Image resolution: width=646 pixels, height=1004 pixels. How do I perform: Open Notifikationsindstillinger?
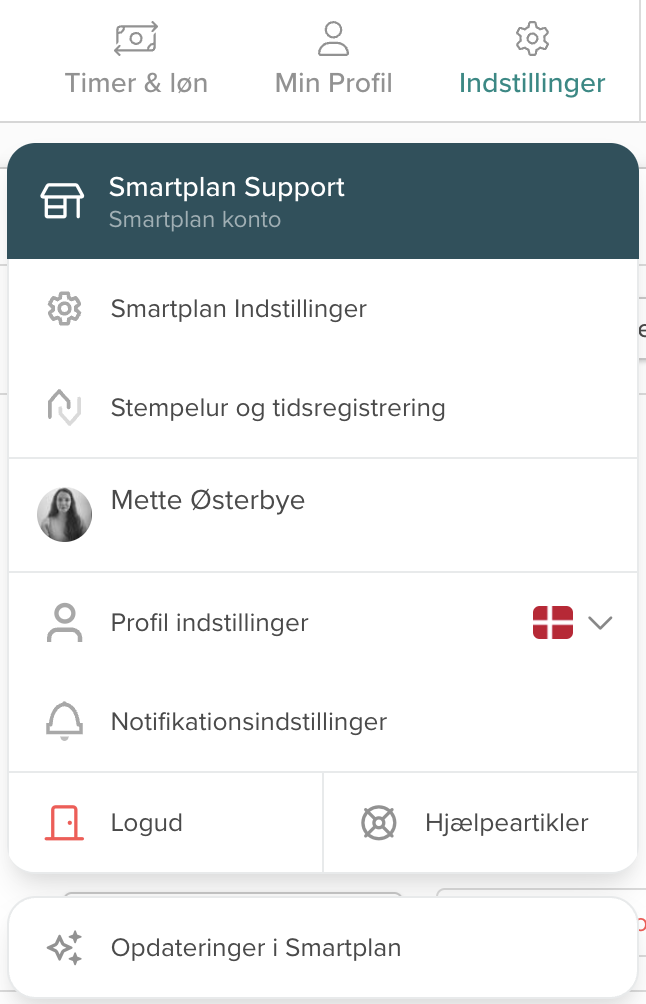point(248,722)
